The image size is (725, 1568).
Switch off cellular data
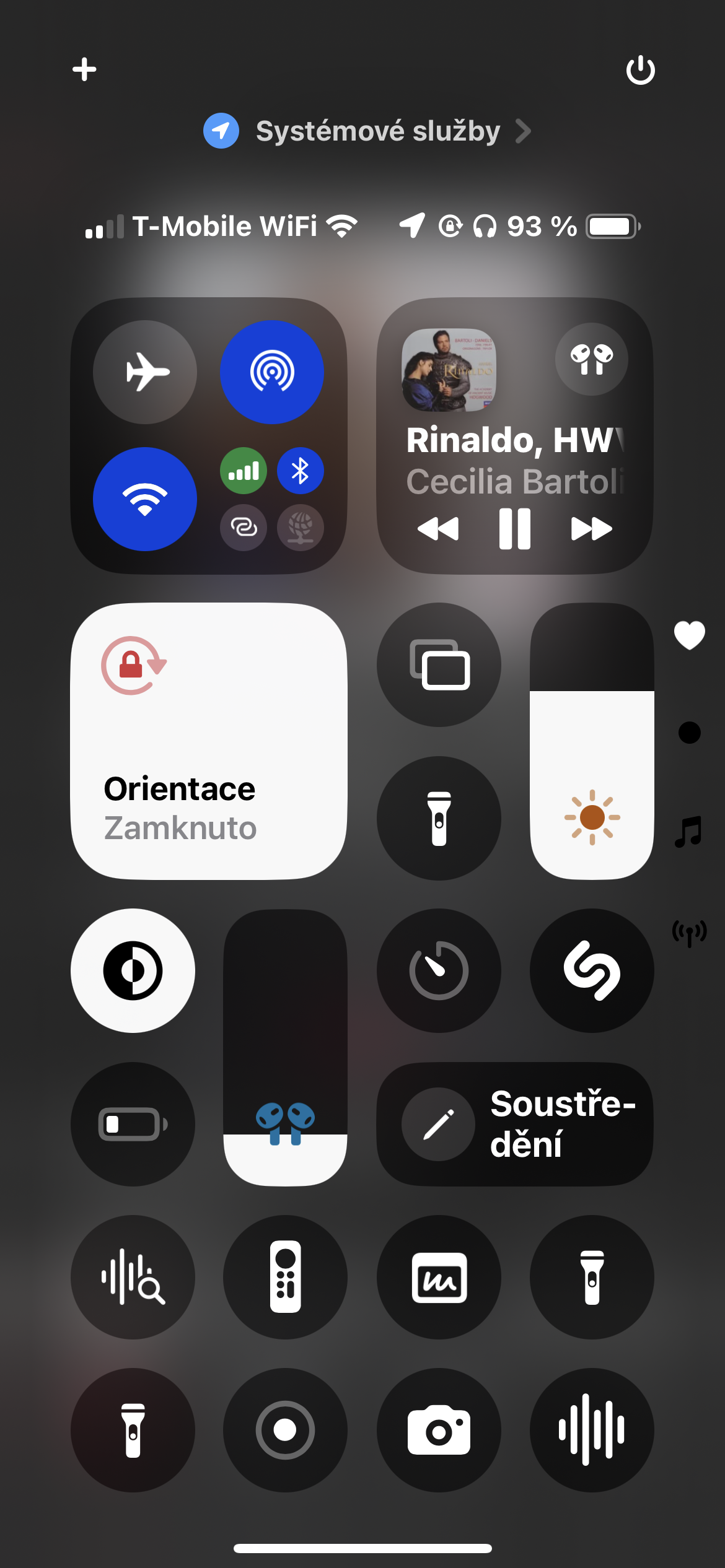(244, 471)
